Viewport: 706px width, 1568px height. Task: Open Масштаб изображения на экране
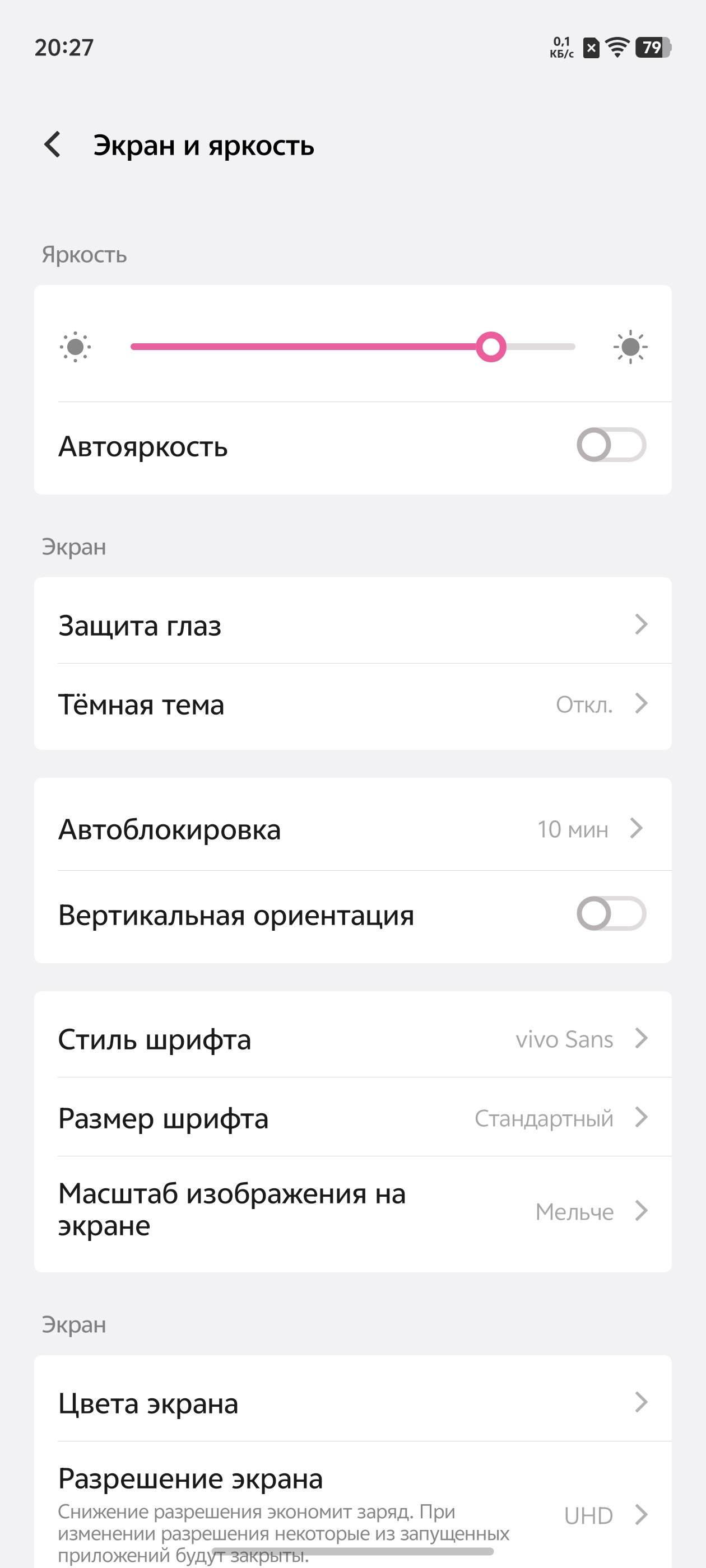pos(352,1211)
